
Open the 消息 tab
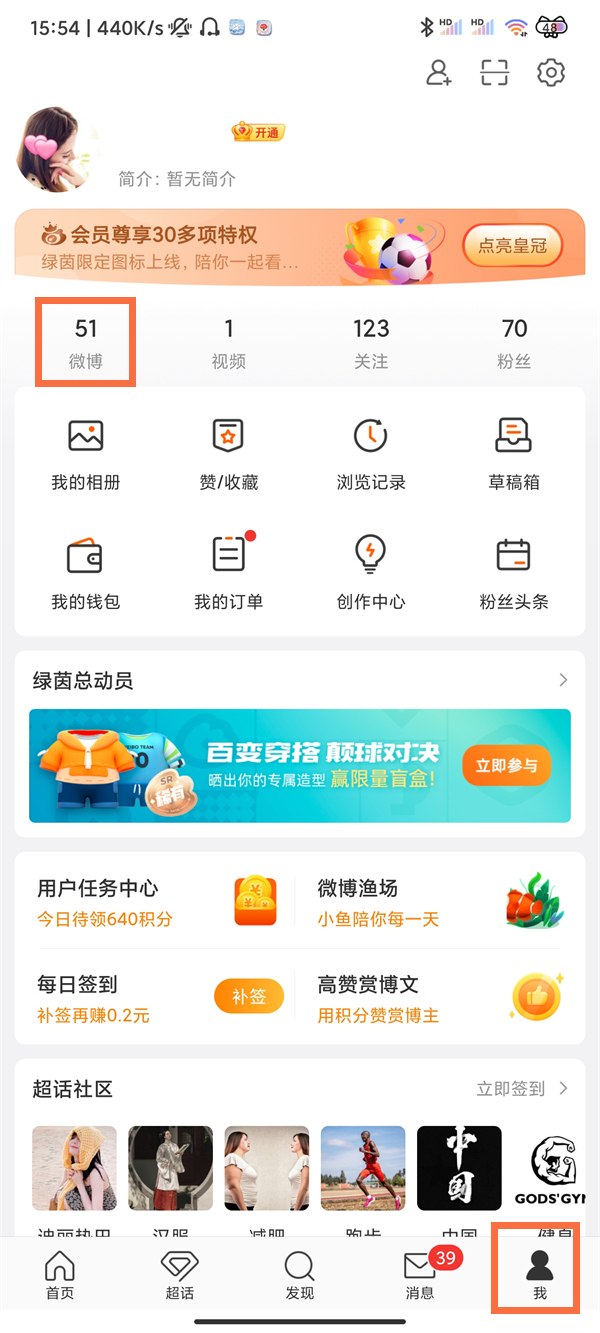pyautogui.click(x=420, y=1275)
